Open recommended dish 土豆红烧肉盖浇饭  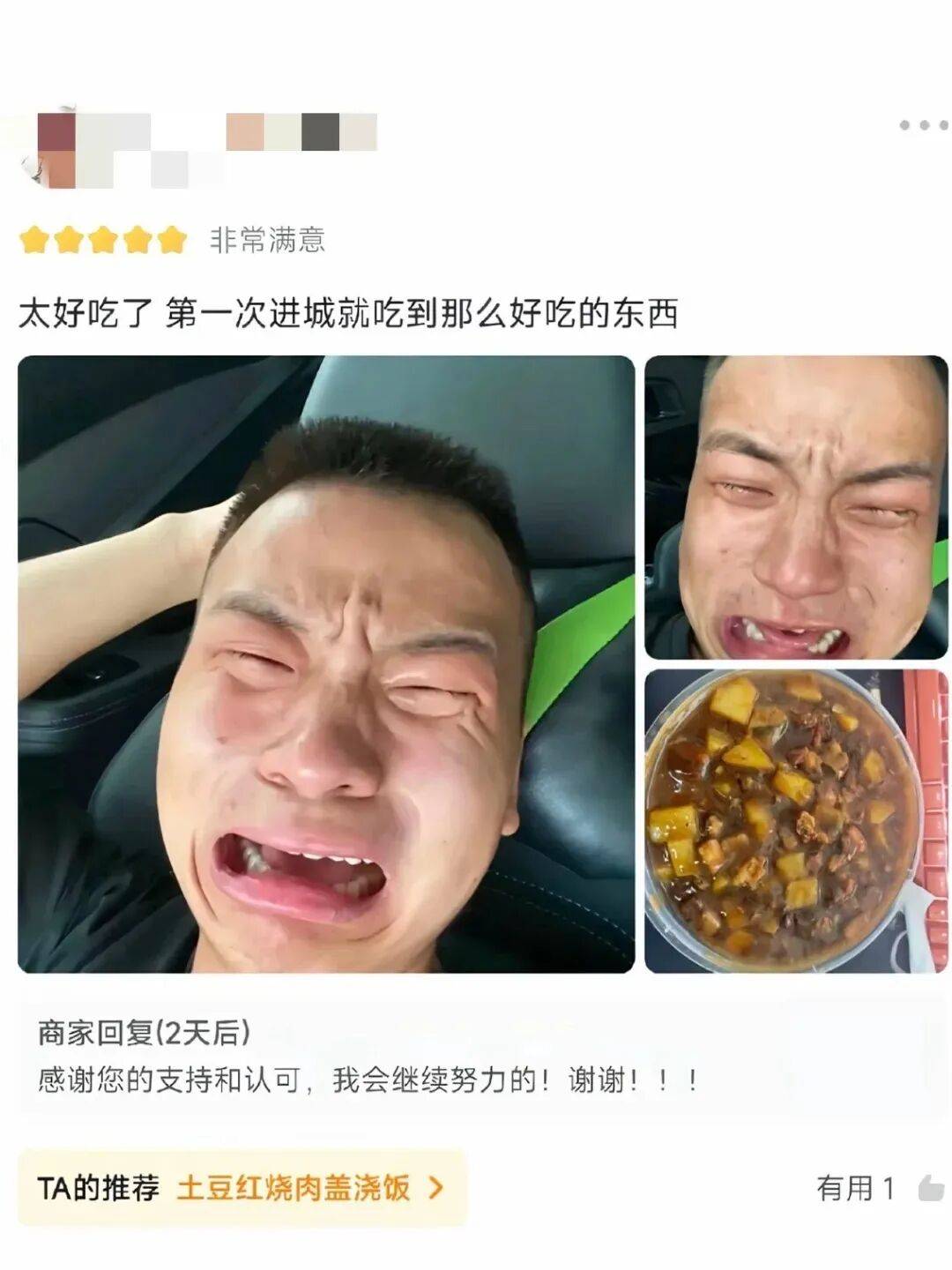click(x=294, y=1188)
